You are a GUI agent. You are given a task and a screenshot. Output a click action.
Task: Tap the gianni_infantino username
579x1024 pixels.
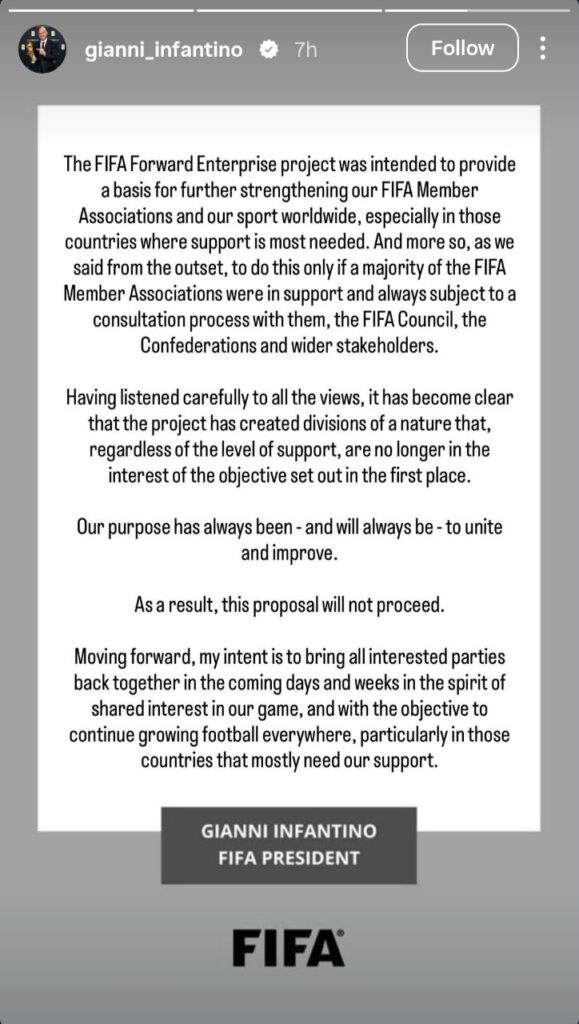pos(164,50)
